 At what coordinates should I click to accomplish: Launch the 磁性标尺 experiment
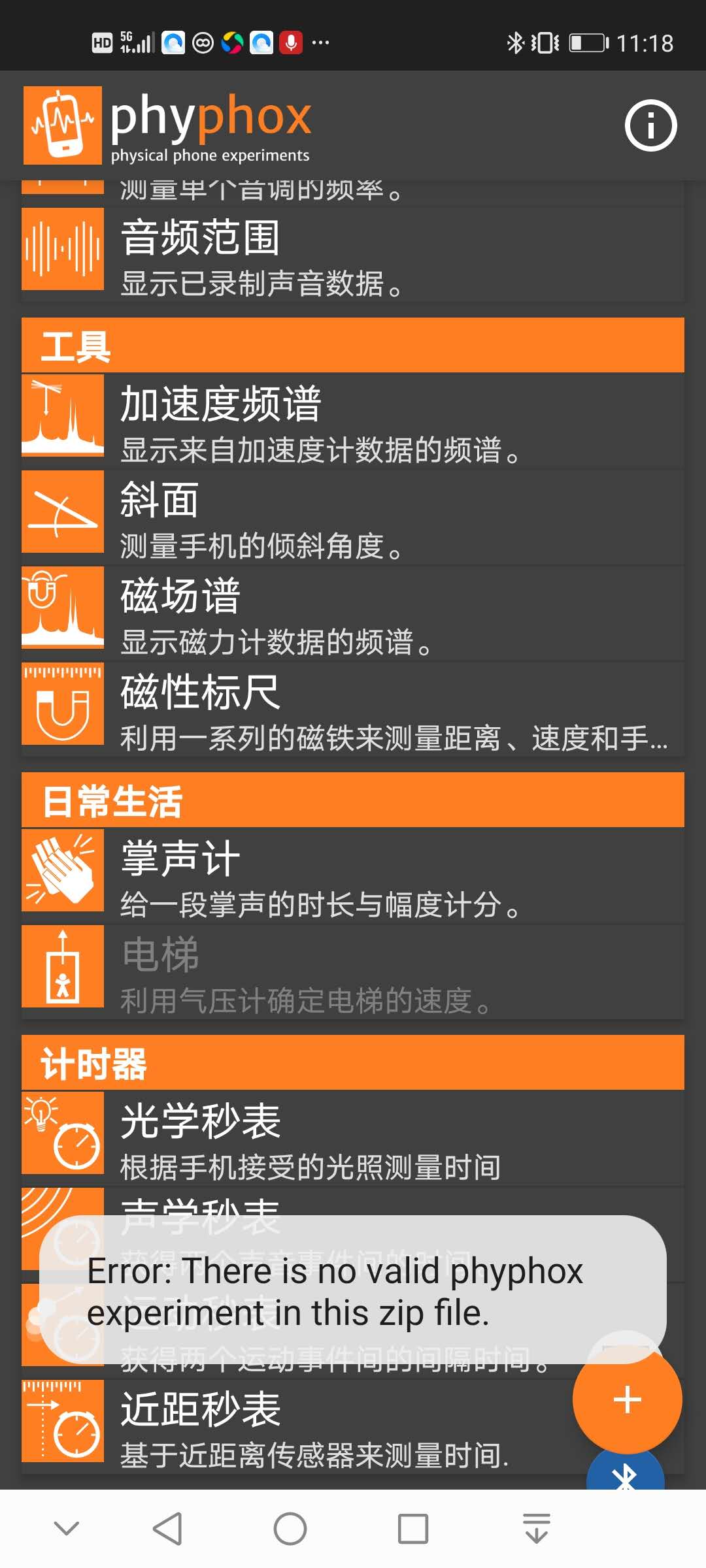tap(353, 710)
